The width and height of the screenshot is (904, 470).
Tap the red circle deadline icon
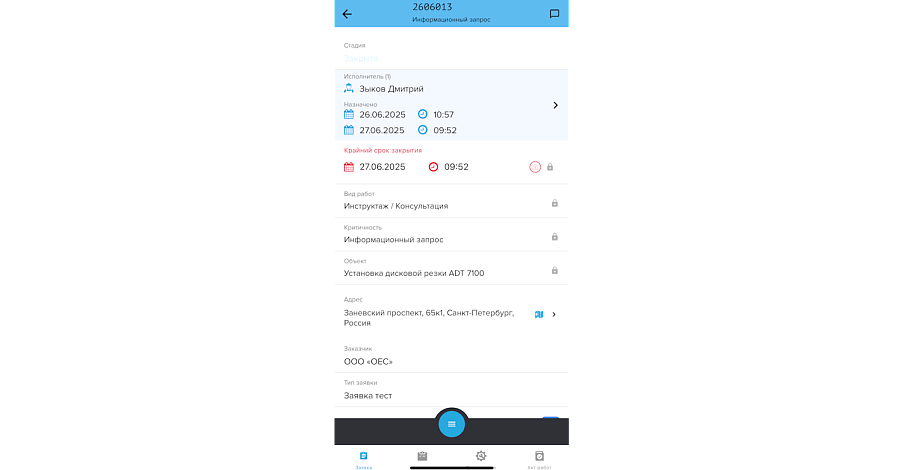[x=535, y=167]
